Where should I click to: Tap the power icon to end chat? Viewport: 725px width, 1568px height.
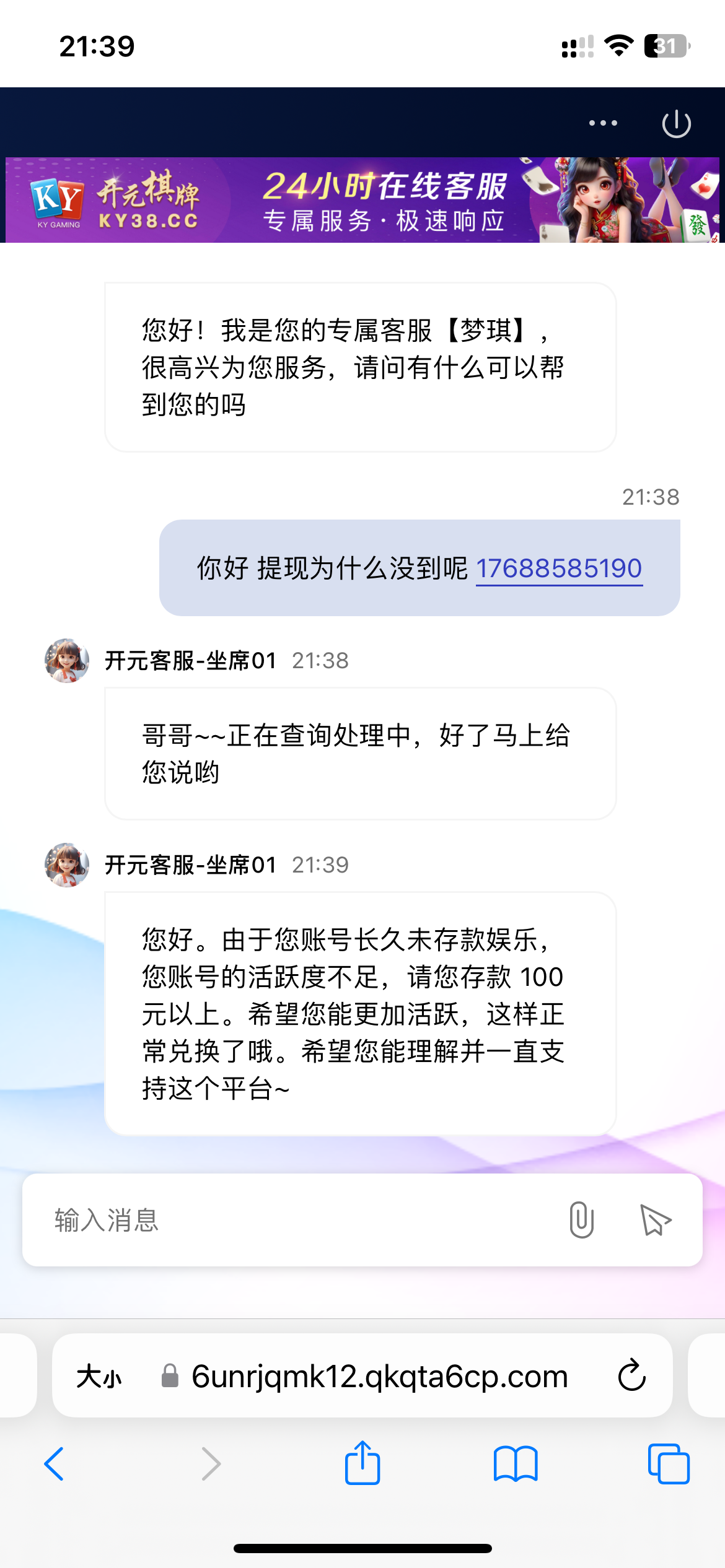click(676, 123)
